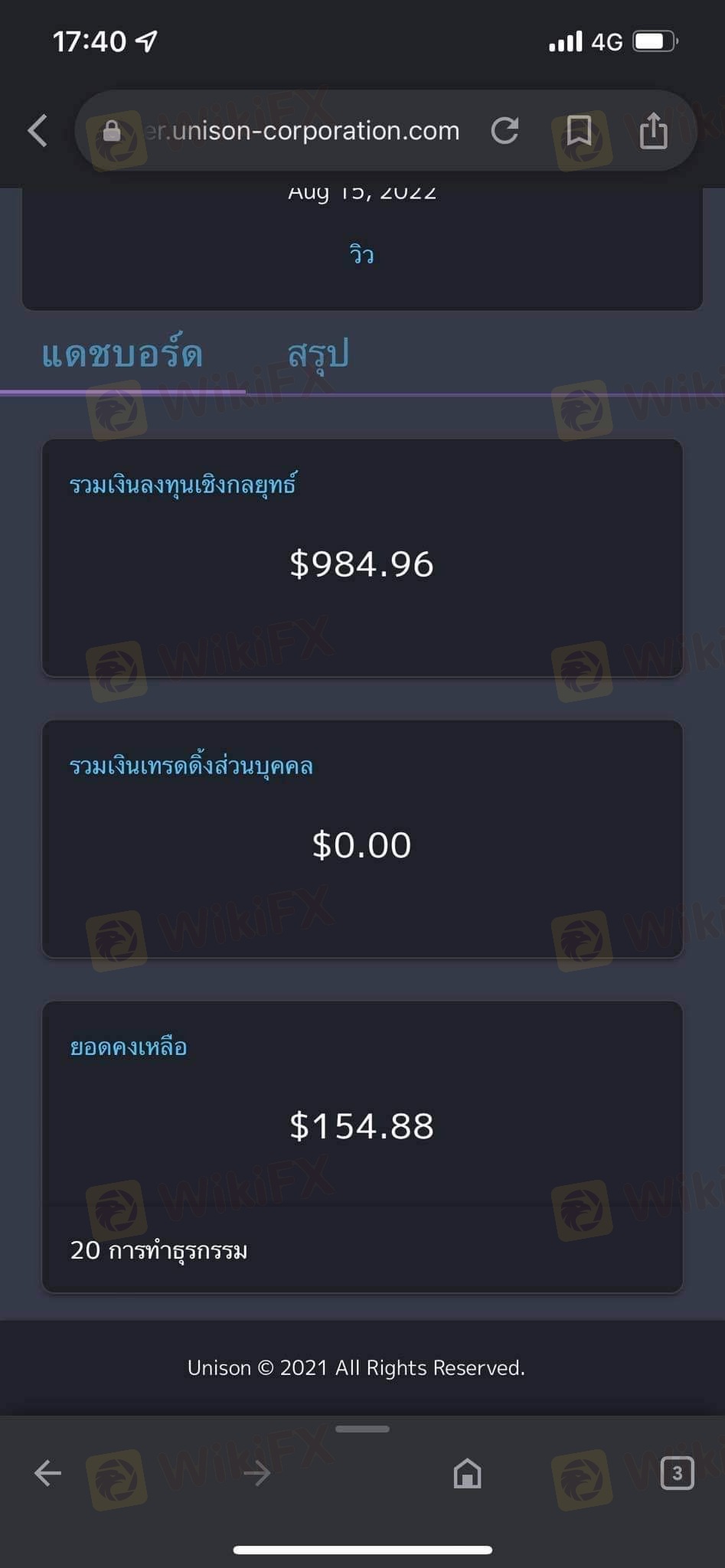The width and height of the screenshot is (725, 1568).
Task: Open the share menu
Action: [x=653, y=129]
